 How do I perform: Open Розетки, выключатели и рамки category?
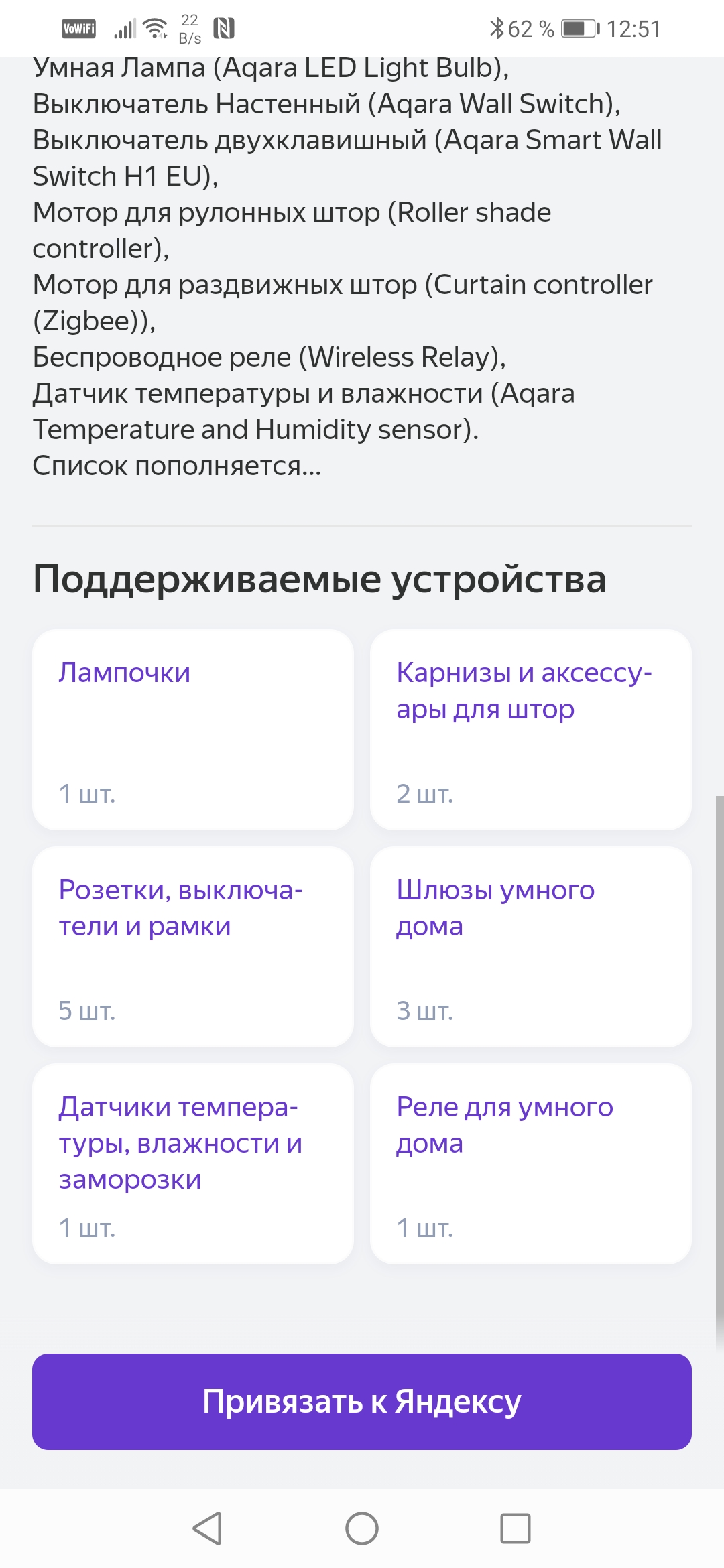193,946
